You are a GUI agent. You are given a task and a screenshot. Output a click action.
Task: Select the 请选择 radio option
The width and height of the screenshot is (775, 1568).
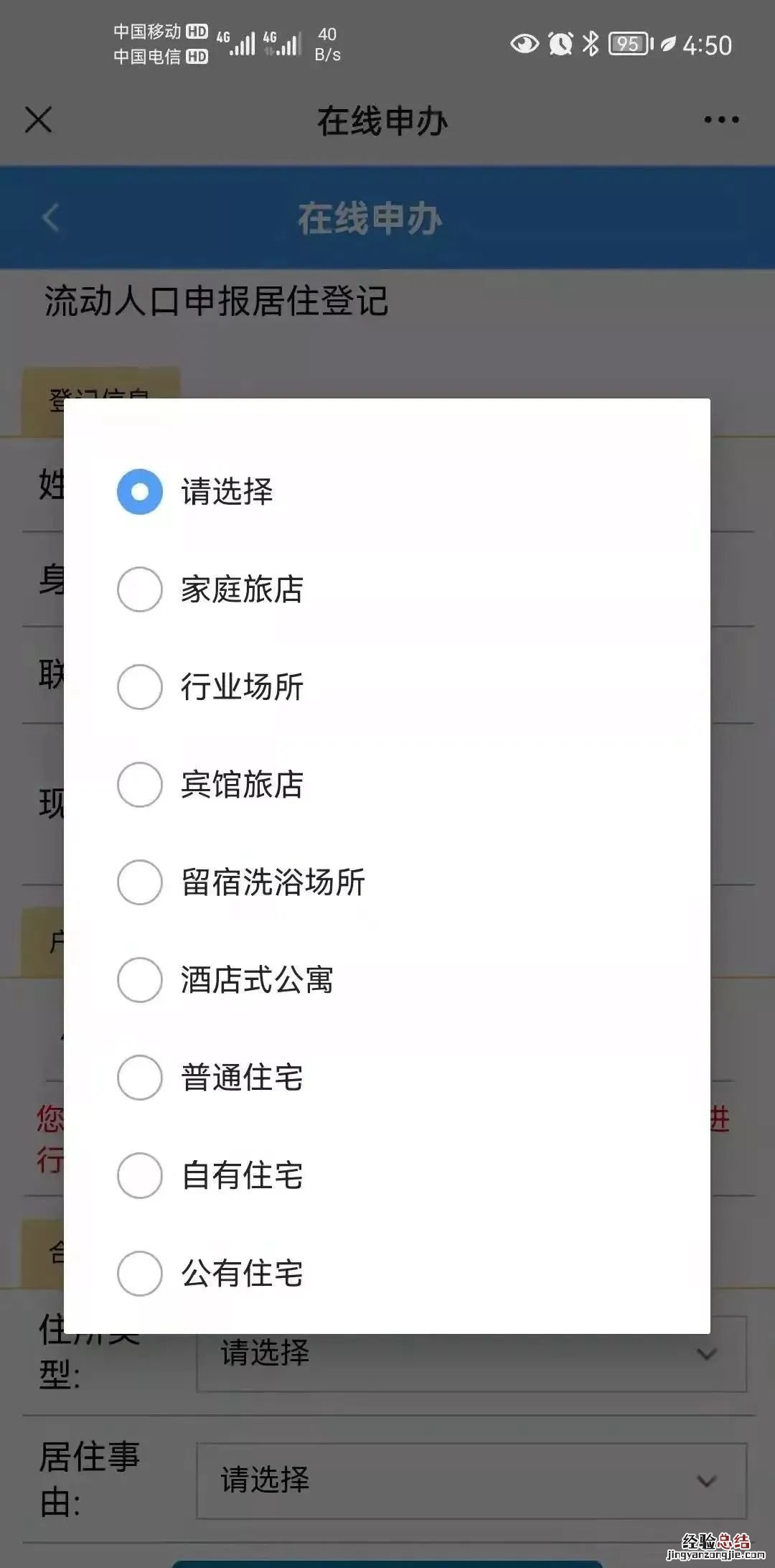coord(140,492)
